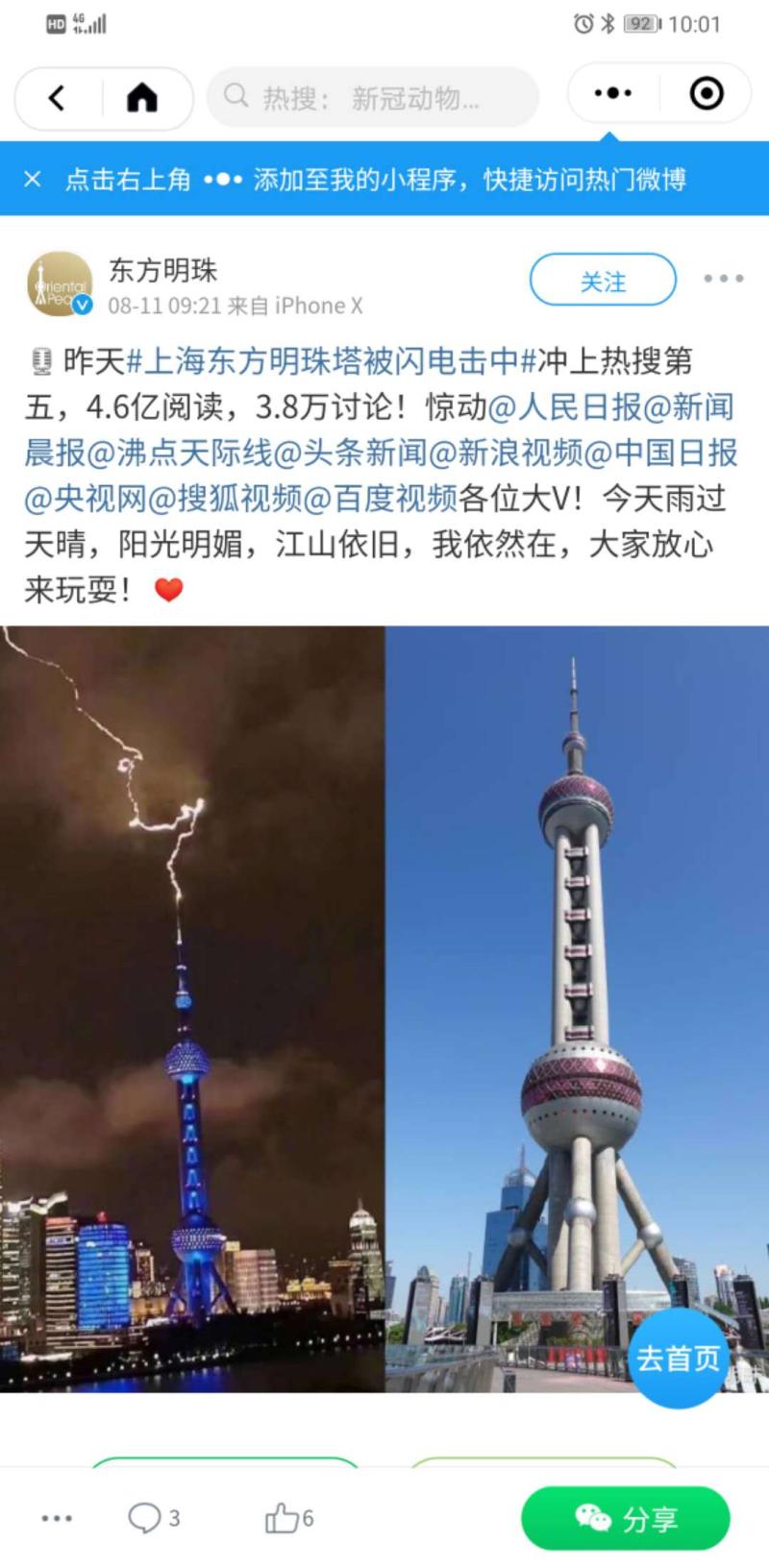Share the post via the green 分享 button
Screen dimensions: 769x1568
(x=625, y=1518)
